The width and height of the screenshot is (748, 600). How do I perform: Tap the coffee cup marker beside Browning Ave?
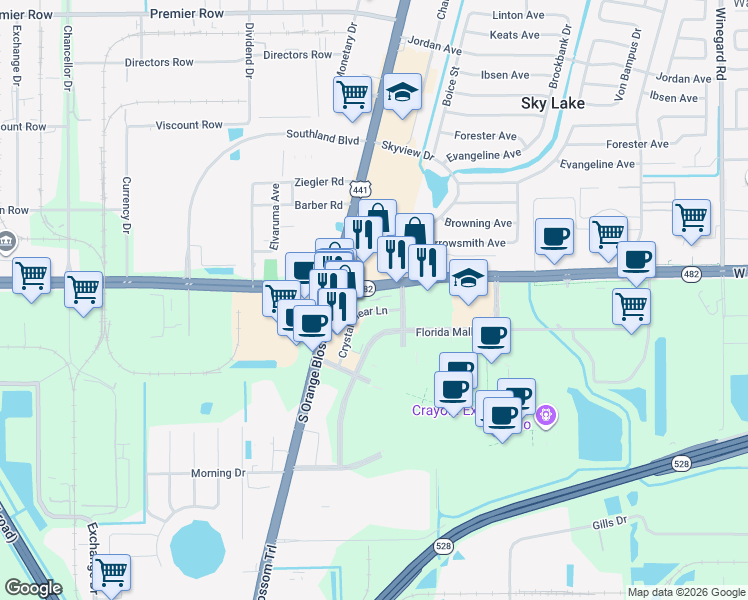pos(554,238)
